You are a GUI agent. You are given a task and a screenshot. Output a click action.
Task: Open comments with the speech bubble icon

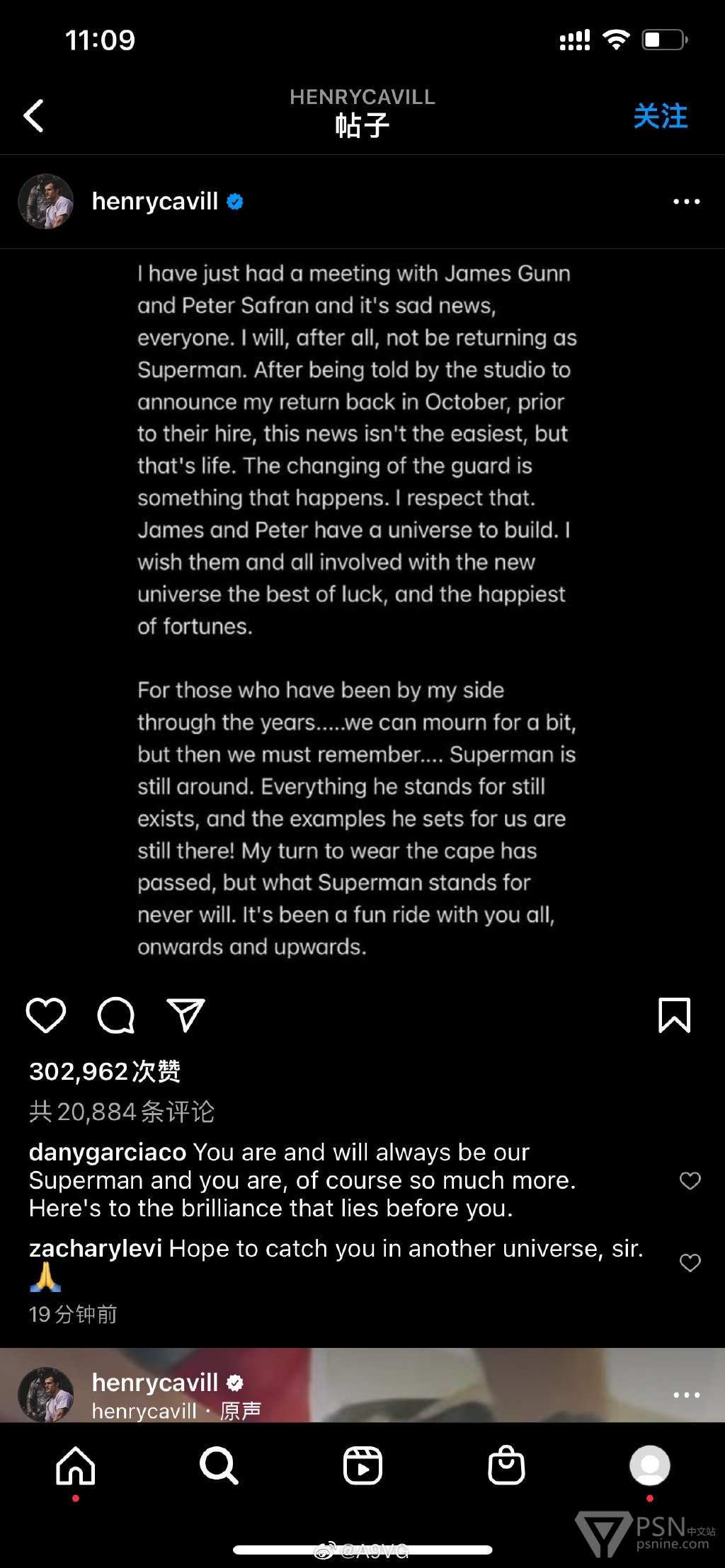tap(115, 1015)
